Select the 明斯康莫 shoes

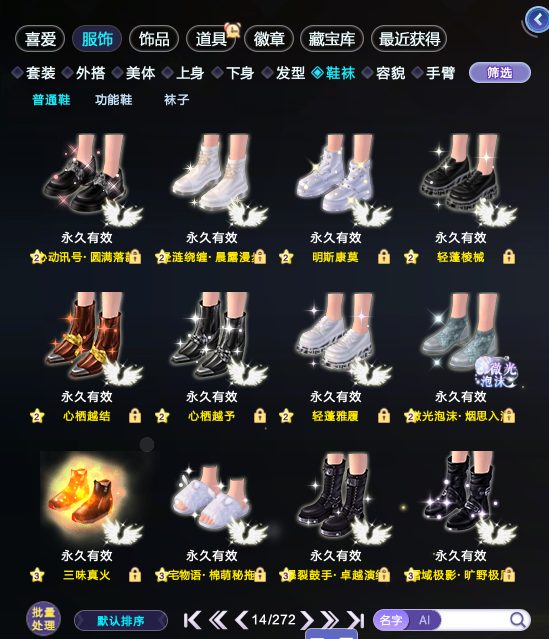[335, 181]
